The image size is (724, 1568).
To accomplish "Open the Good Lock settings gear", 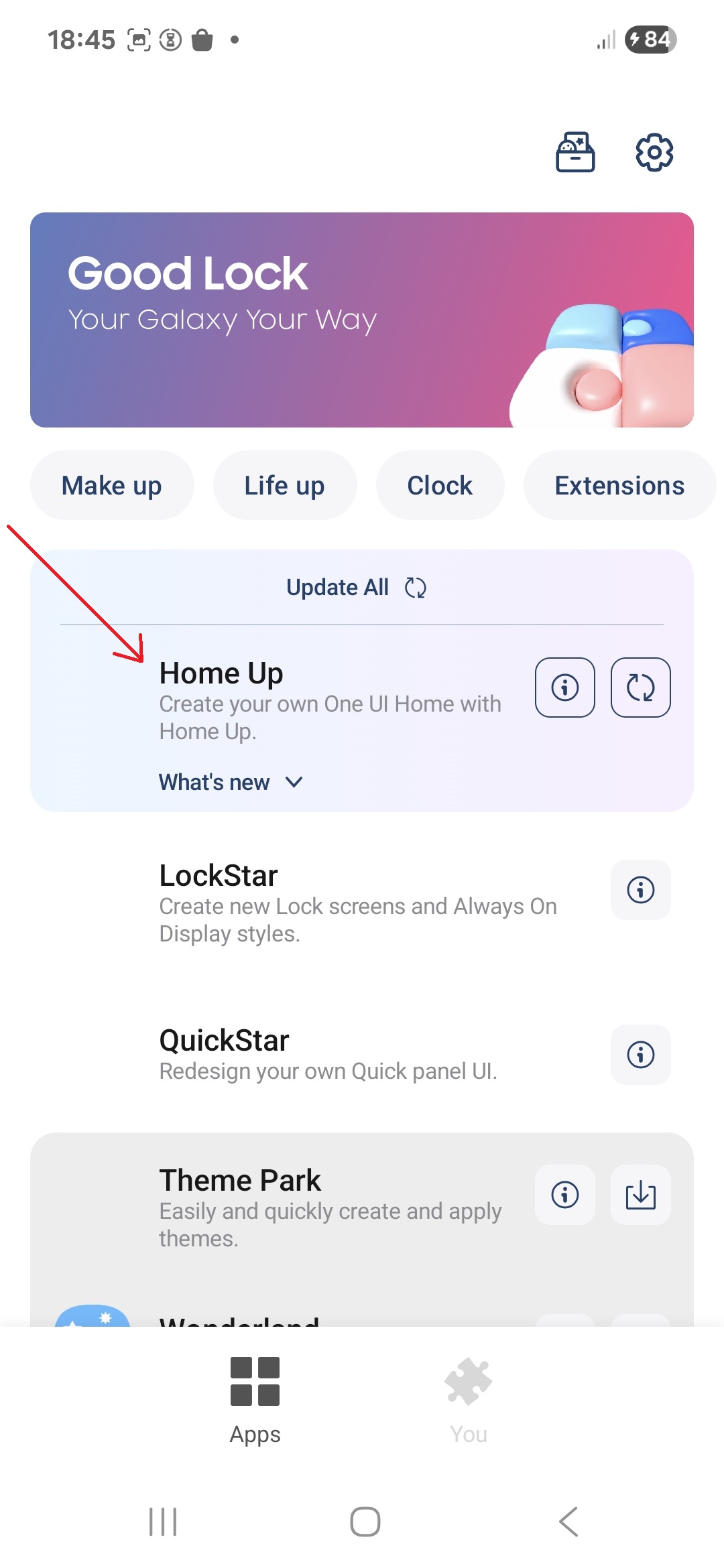I will pyautogui.click(x=654, y=152).
